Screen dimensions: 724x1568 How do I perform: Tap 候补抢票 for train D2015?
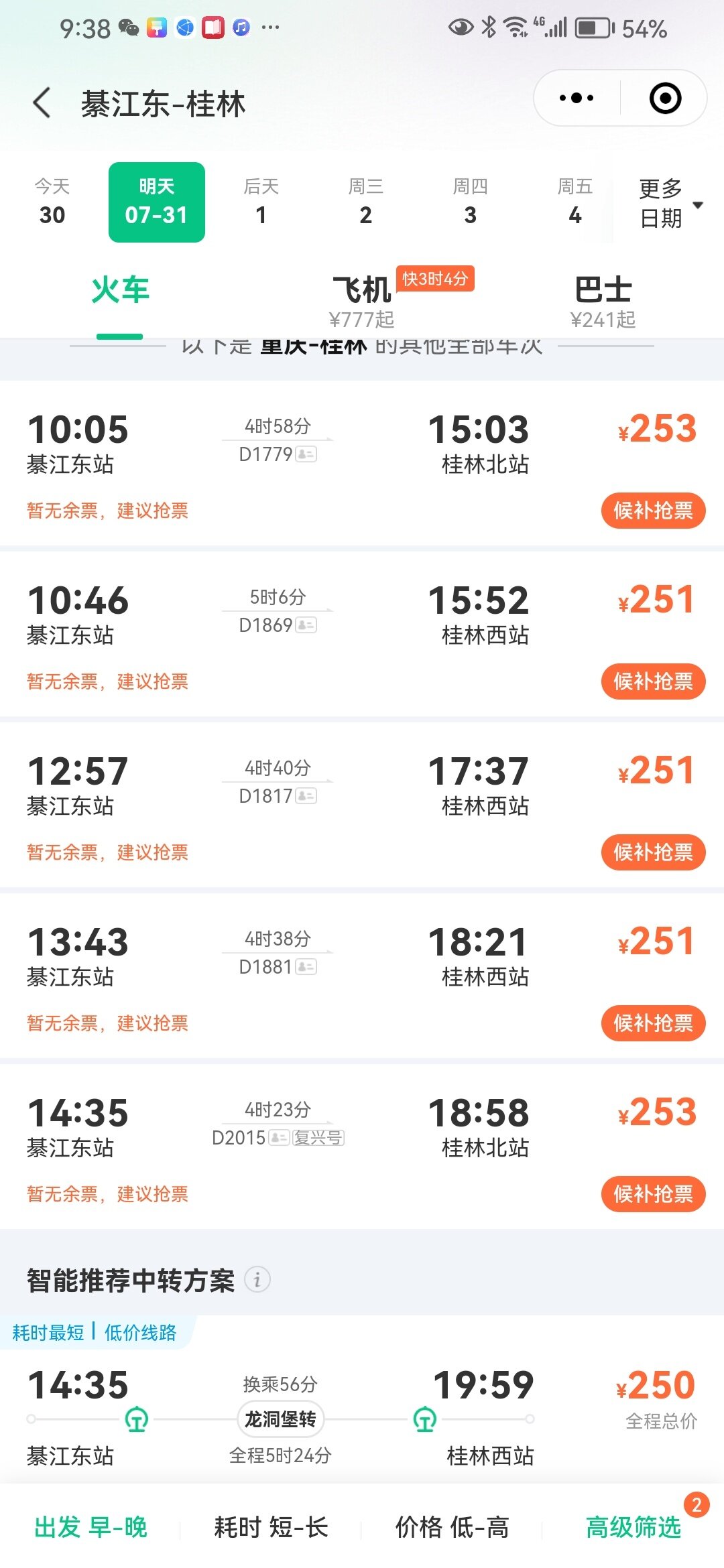(653, 1194)
